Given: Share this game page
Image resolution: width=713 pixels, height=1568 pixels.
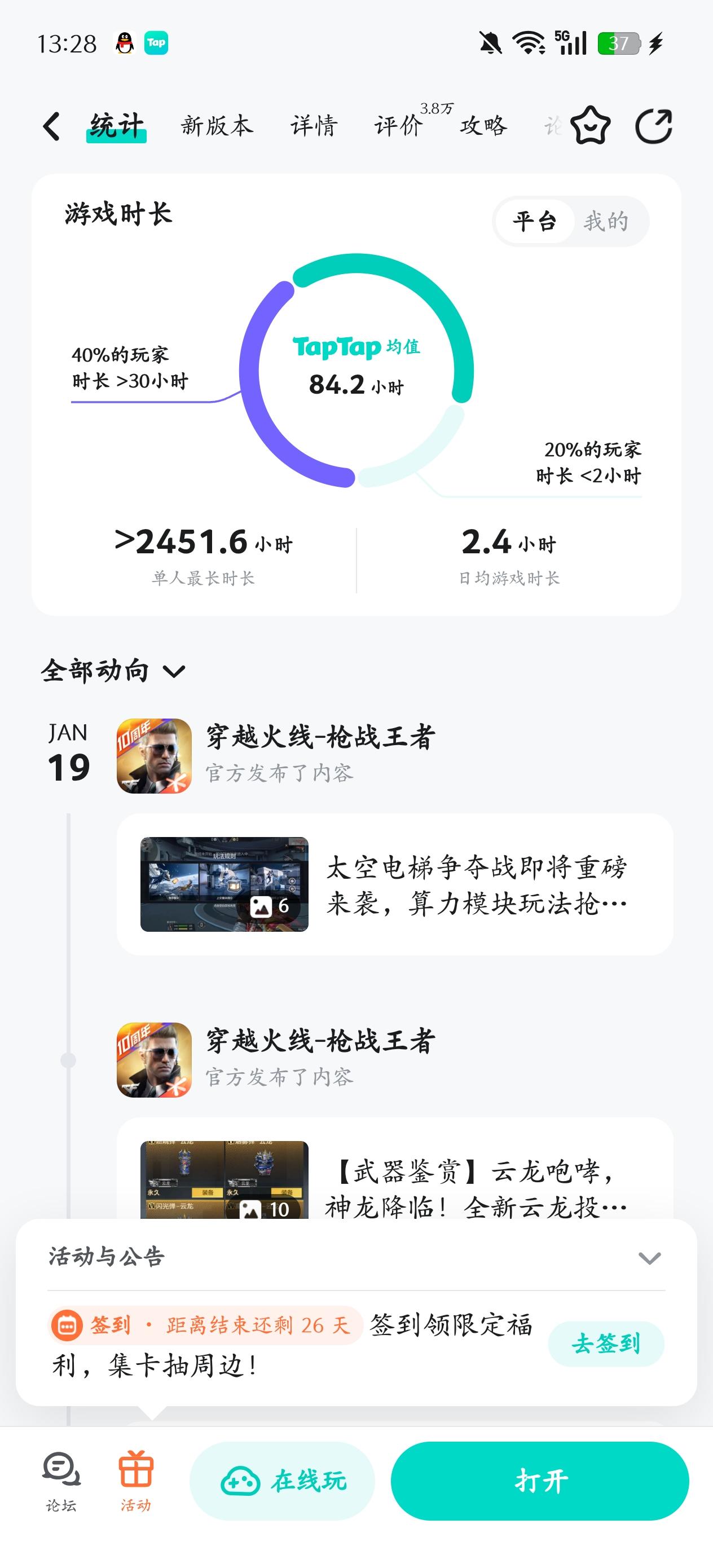Looking at the screenshot, I should coord(653,126).
